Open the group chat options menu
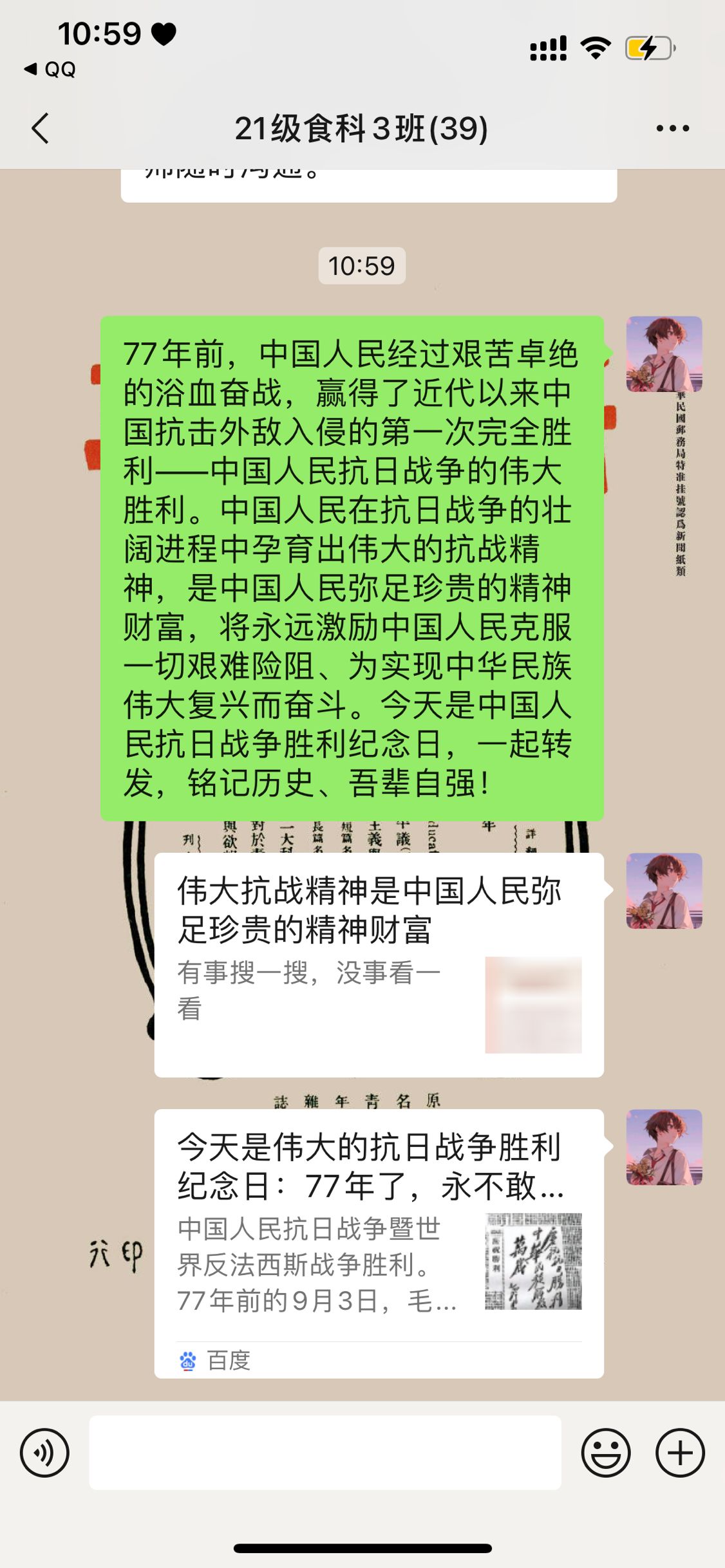Image resolution: width=725 pixels, height=1568 pixels. (x=672, y=129)
